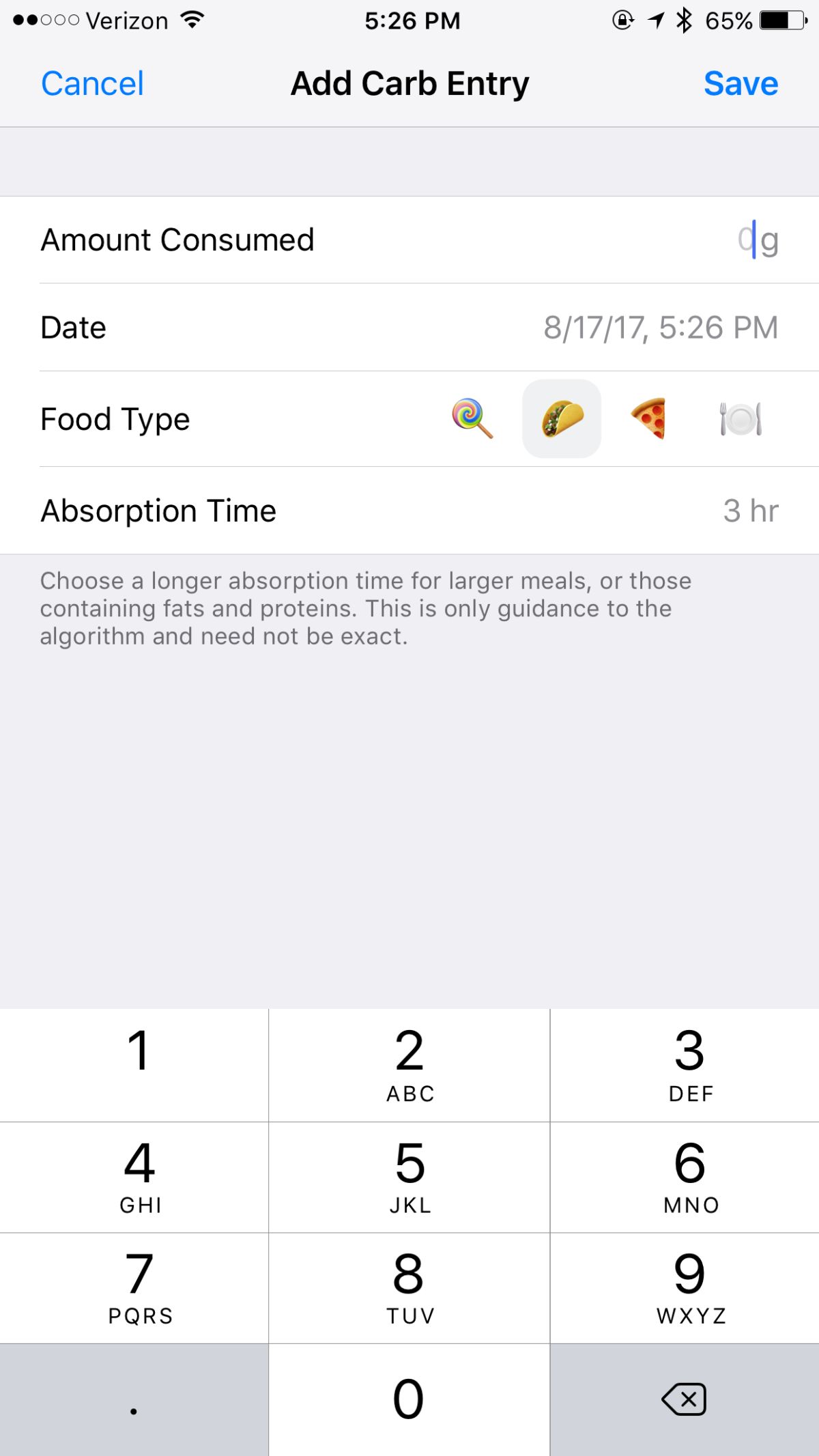Choose the plate and cutlery food type

point(741,418)
